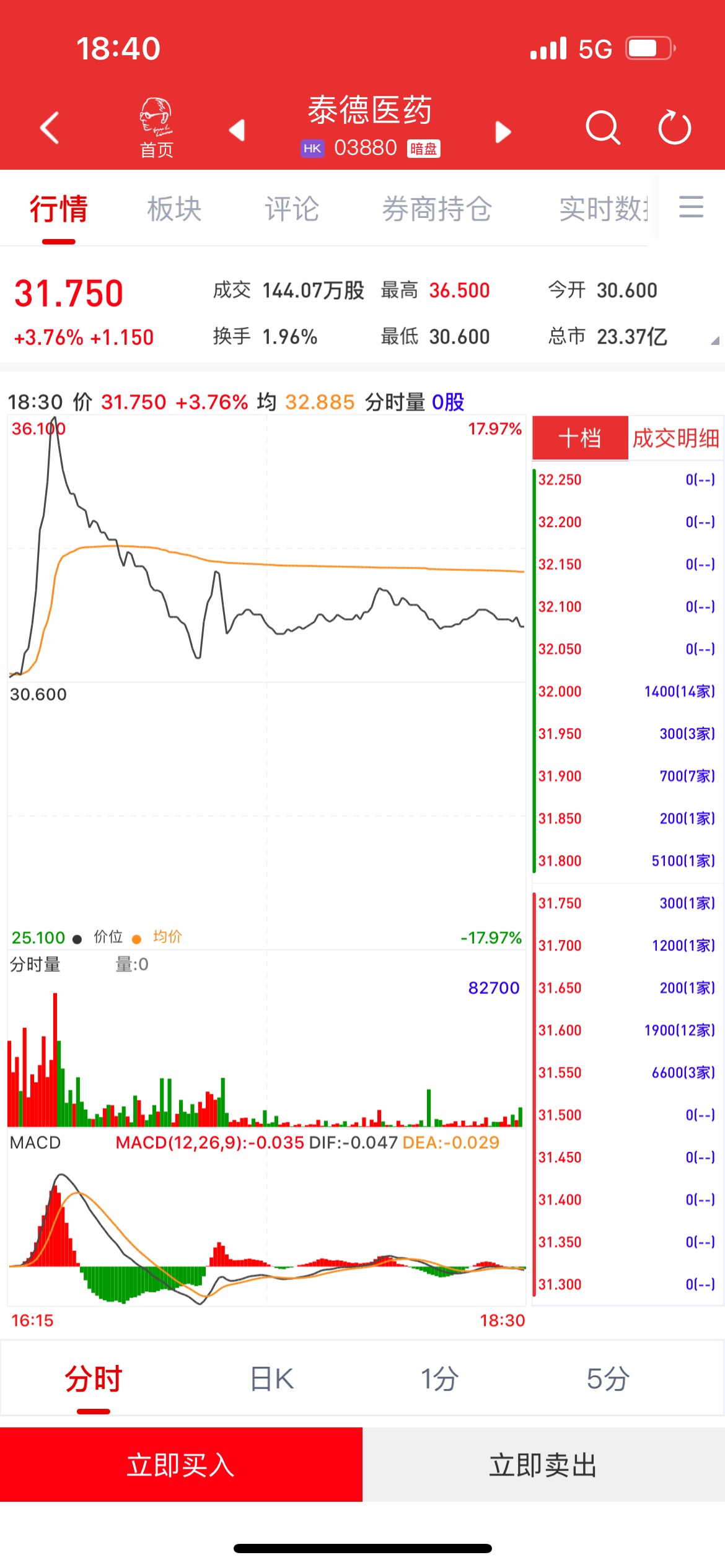
Task: Switch chart to 5分
Action: coord(608,1379)
